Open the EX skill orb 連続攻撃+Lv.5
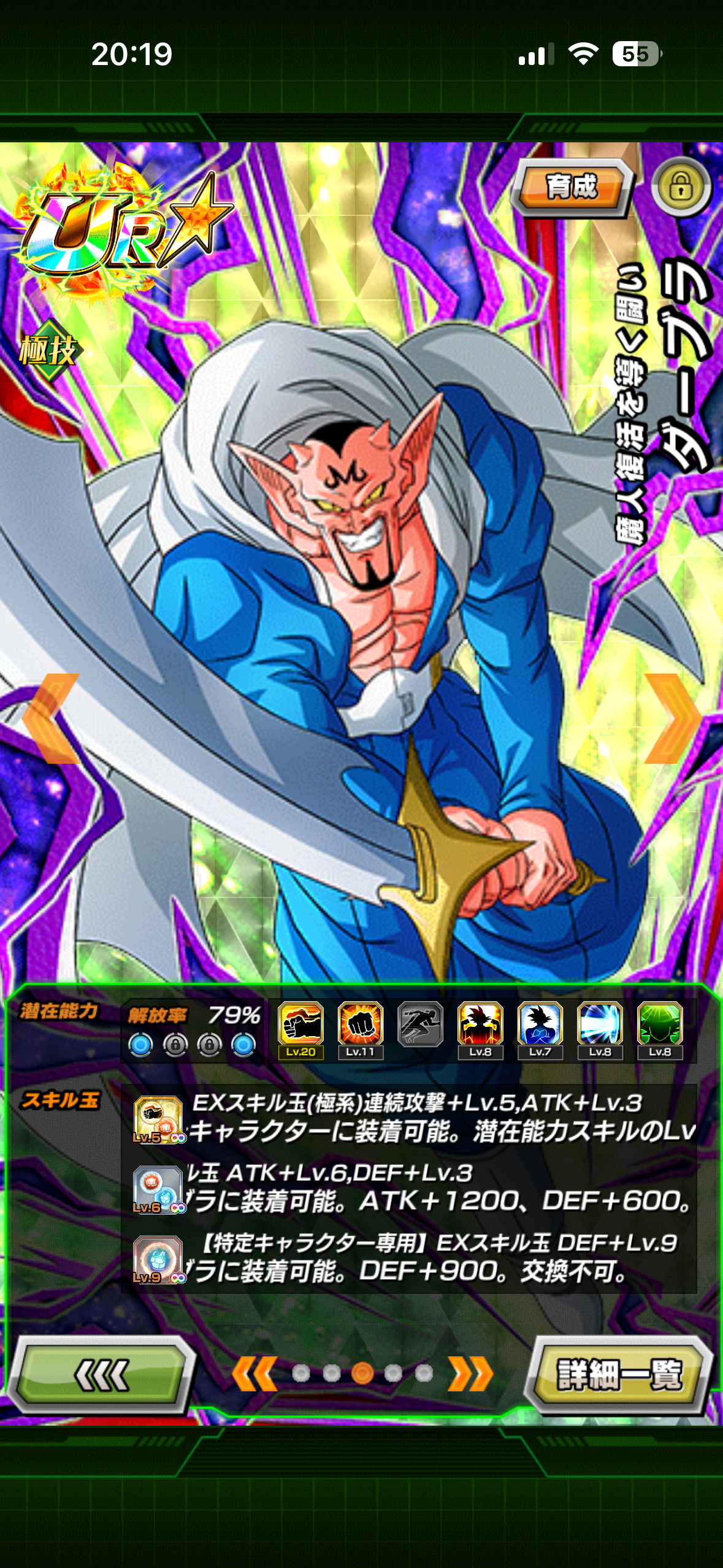 158,1119
